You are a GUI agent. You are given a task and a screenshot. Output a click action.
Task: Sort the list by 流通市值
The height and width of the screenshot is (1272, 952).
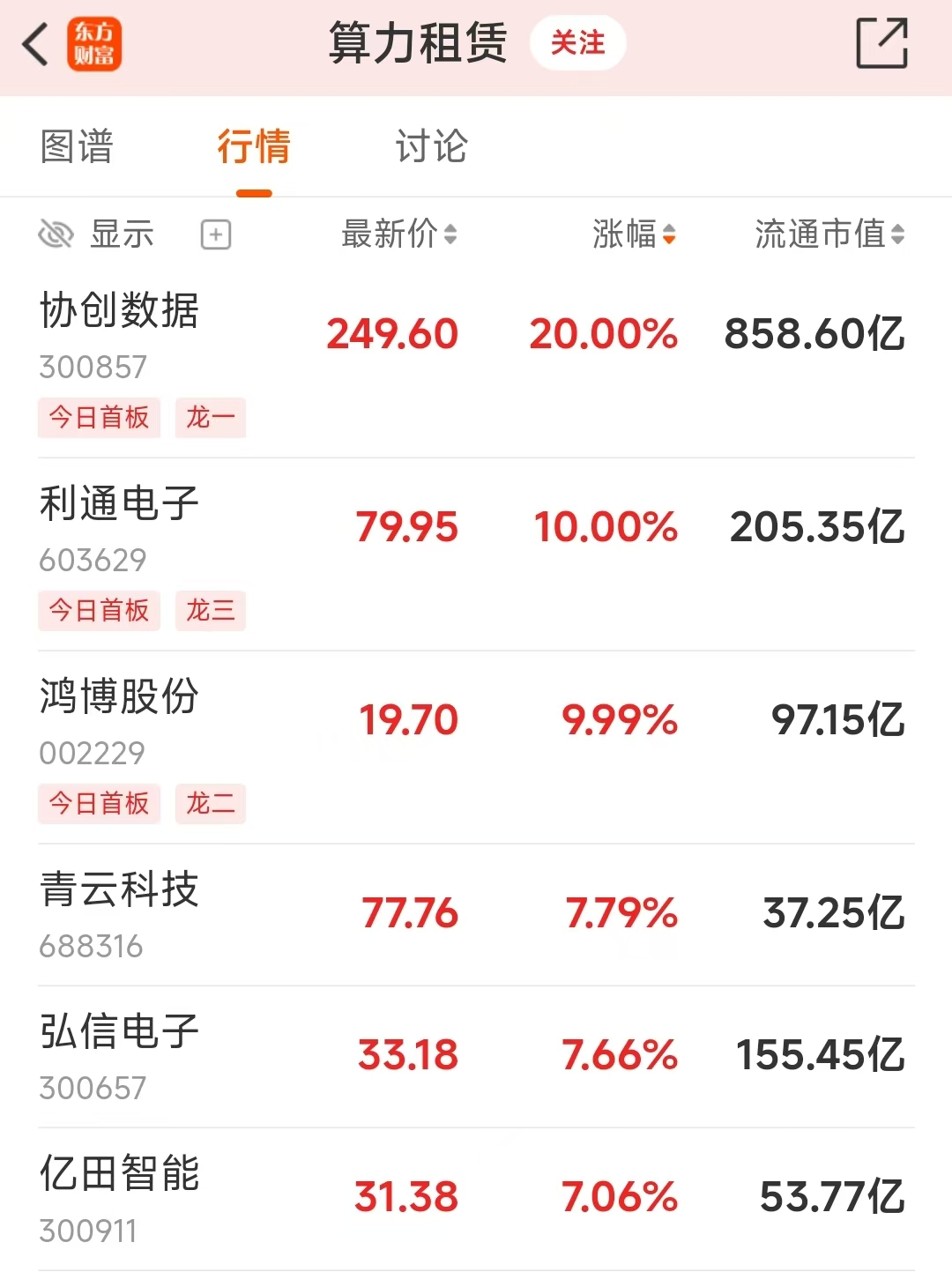click(829, 234)
